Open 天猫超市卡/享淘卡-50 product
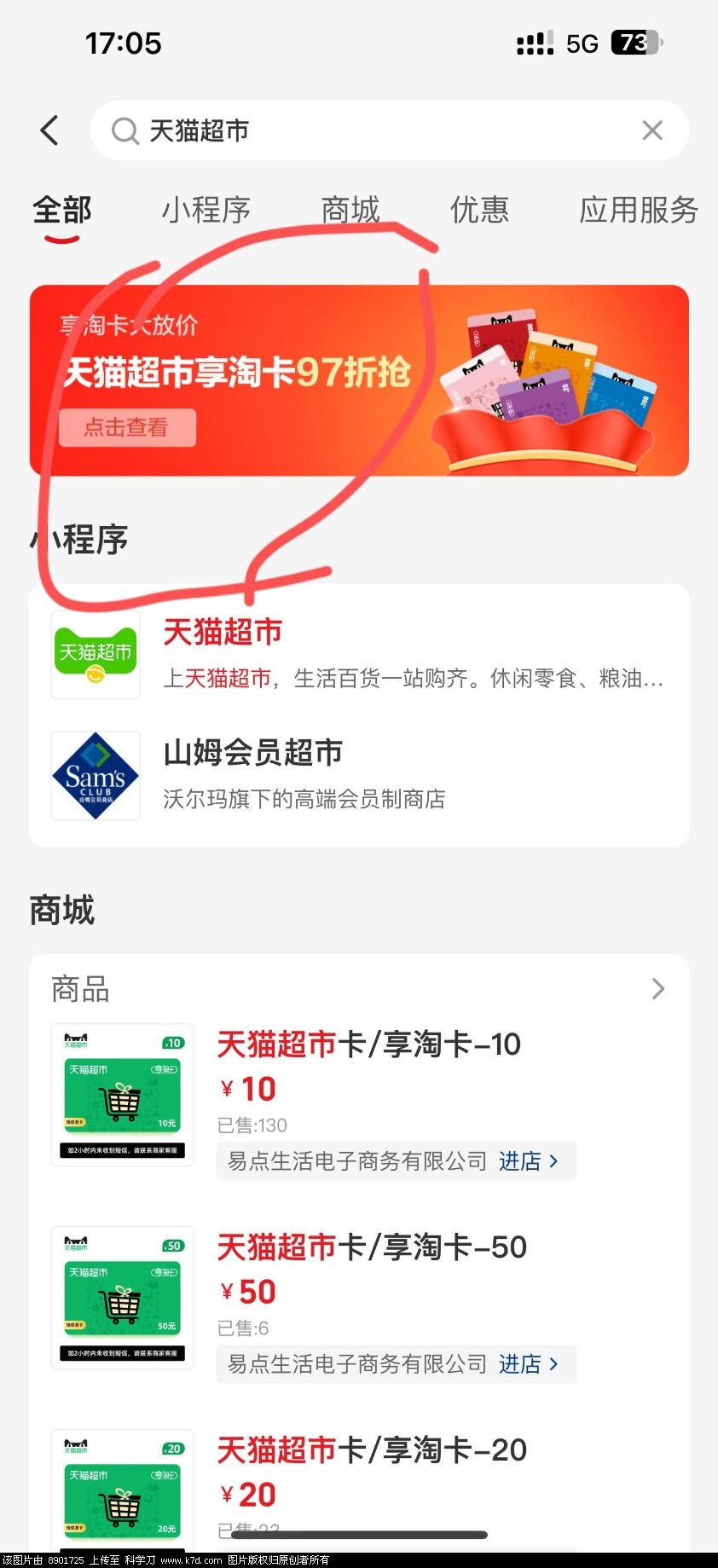 pyautogui.click(x=372, y=1247)
